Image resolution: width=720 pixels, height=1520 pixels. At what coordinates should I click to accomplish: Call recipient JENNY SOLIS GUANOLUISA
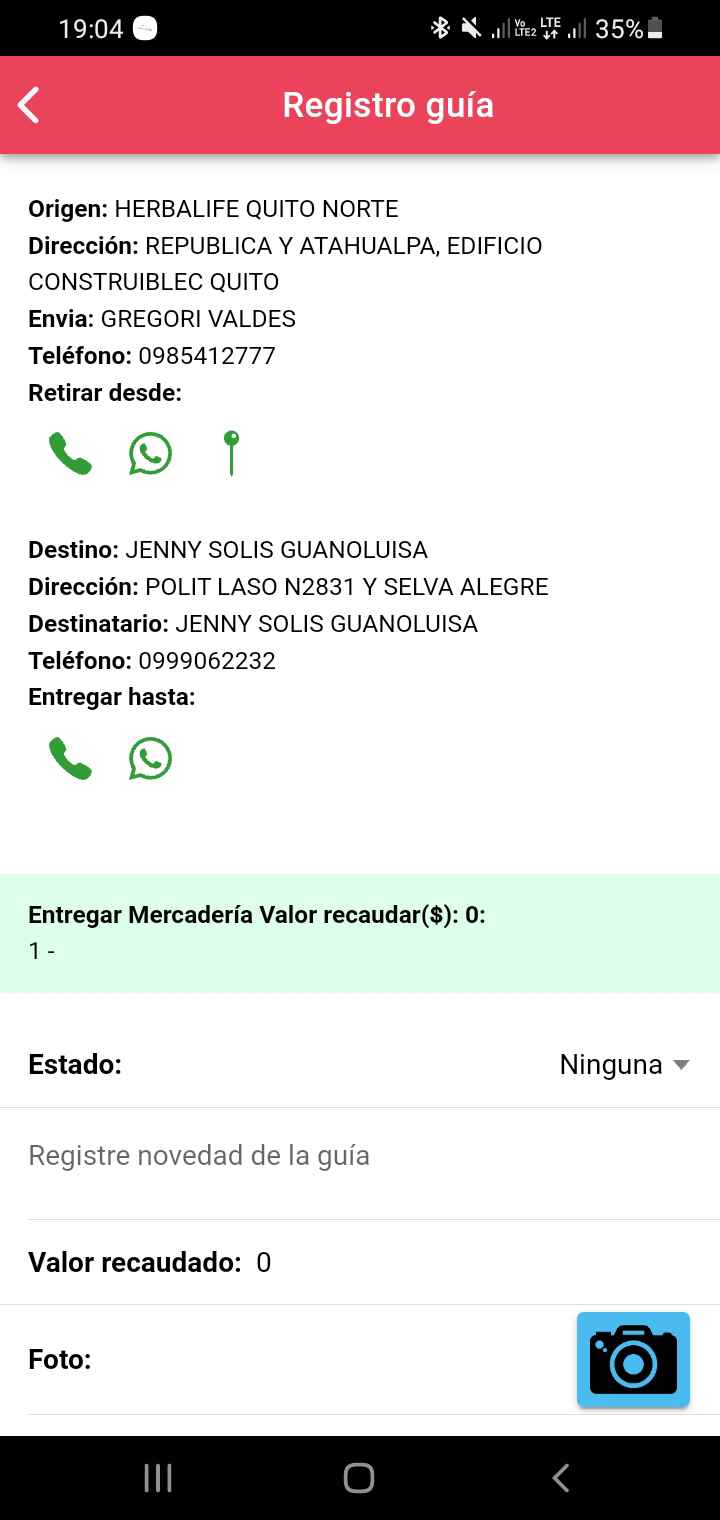pos(70,759)
